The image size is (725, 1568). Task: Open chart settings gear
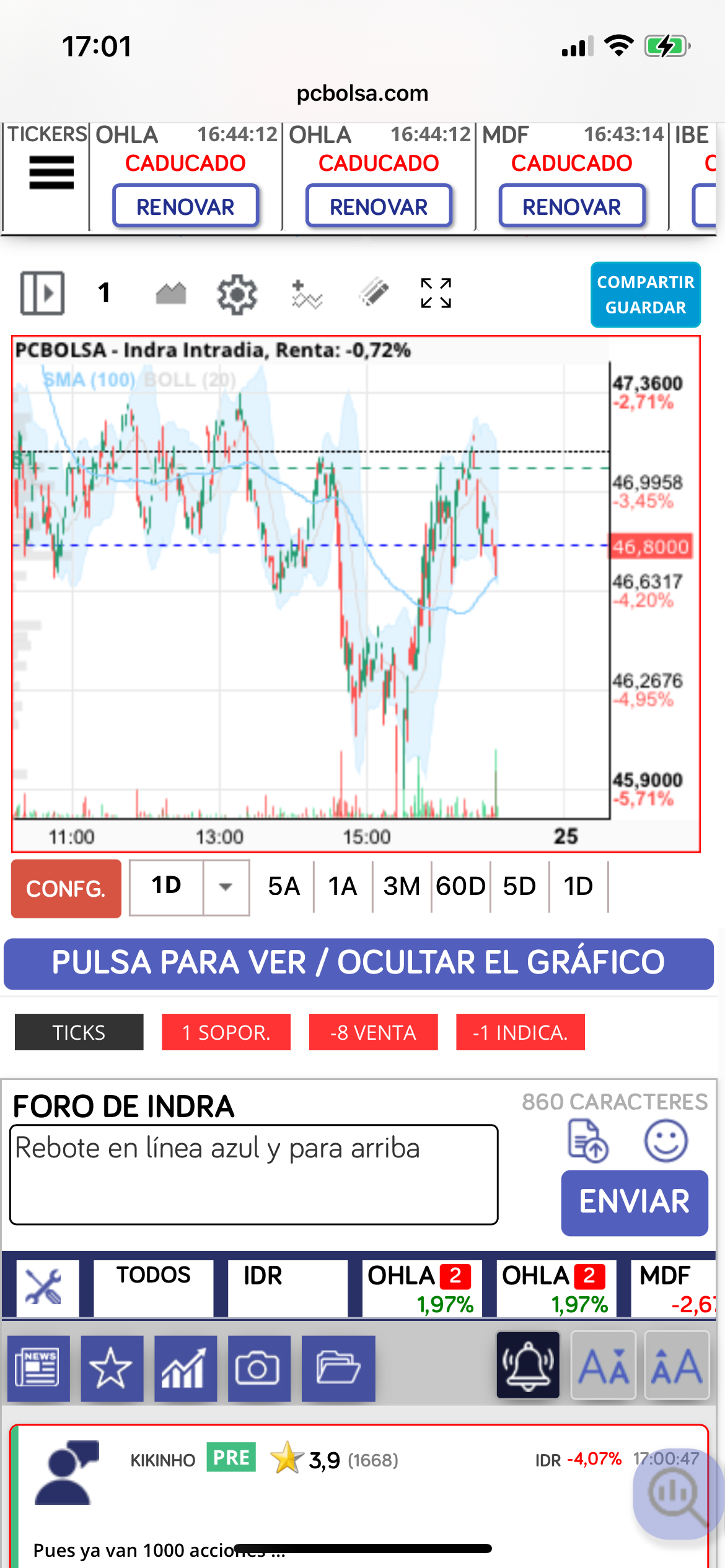237,294
